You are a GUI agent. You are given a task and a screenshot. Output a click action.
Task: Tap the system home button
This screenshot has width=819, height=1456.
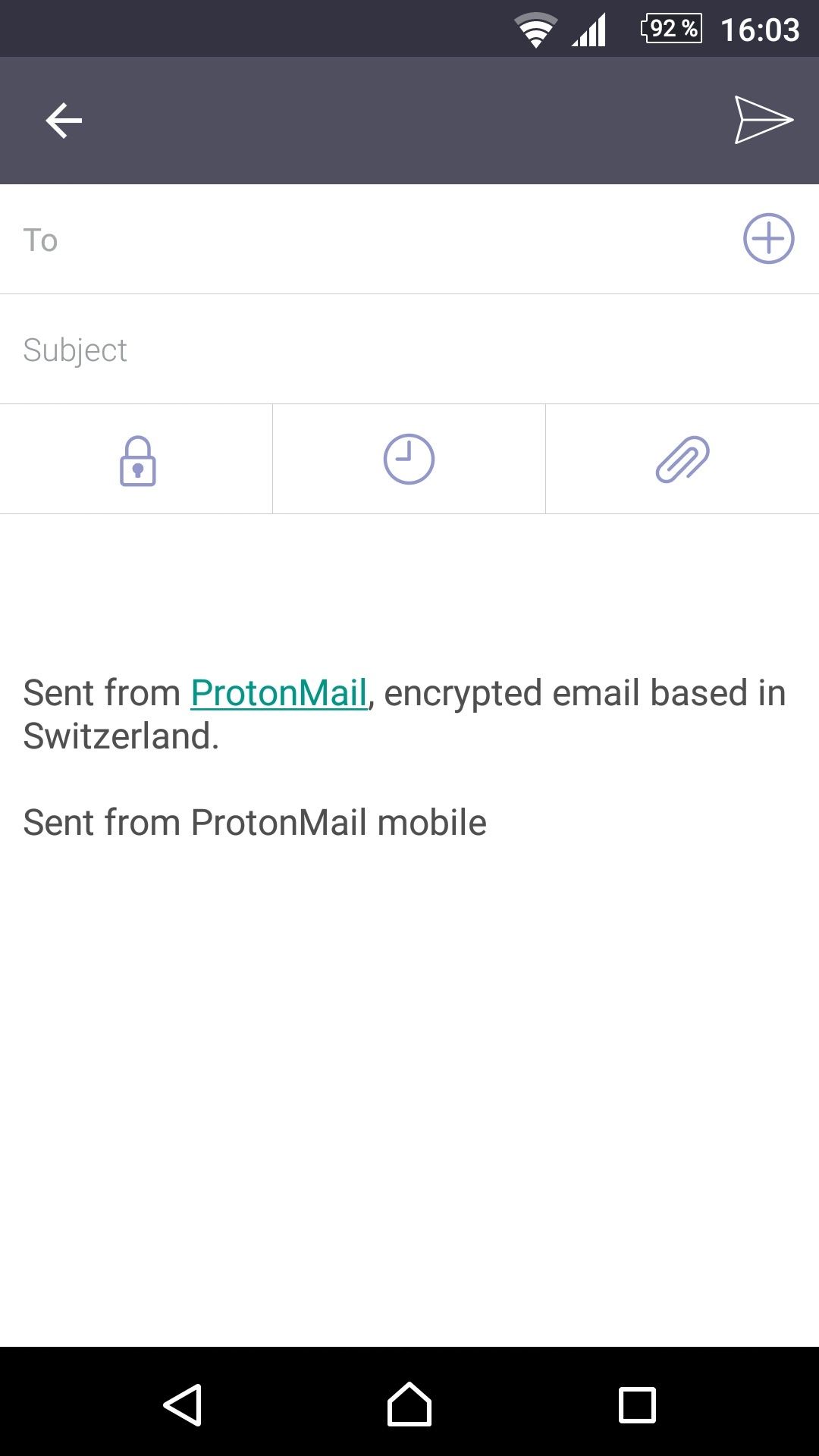click(x=409, y=1404)
